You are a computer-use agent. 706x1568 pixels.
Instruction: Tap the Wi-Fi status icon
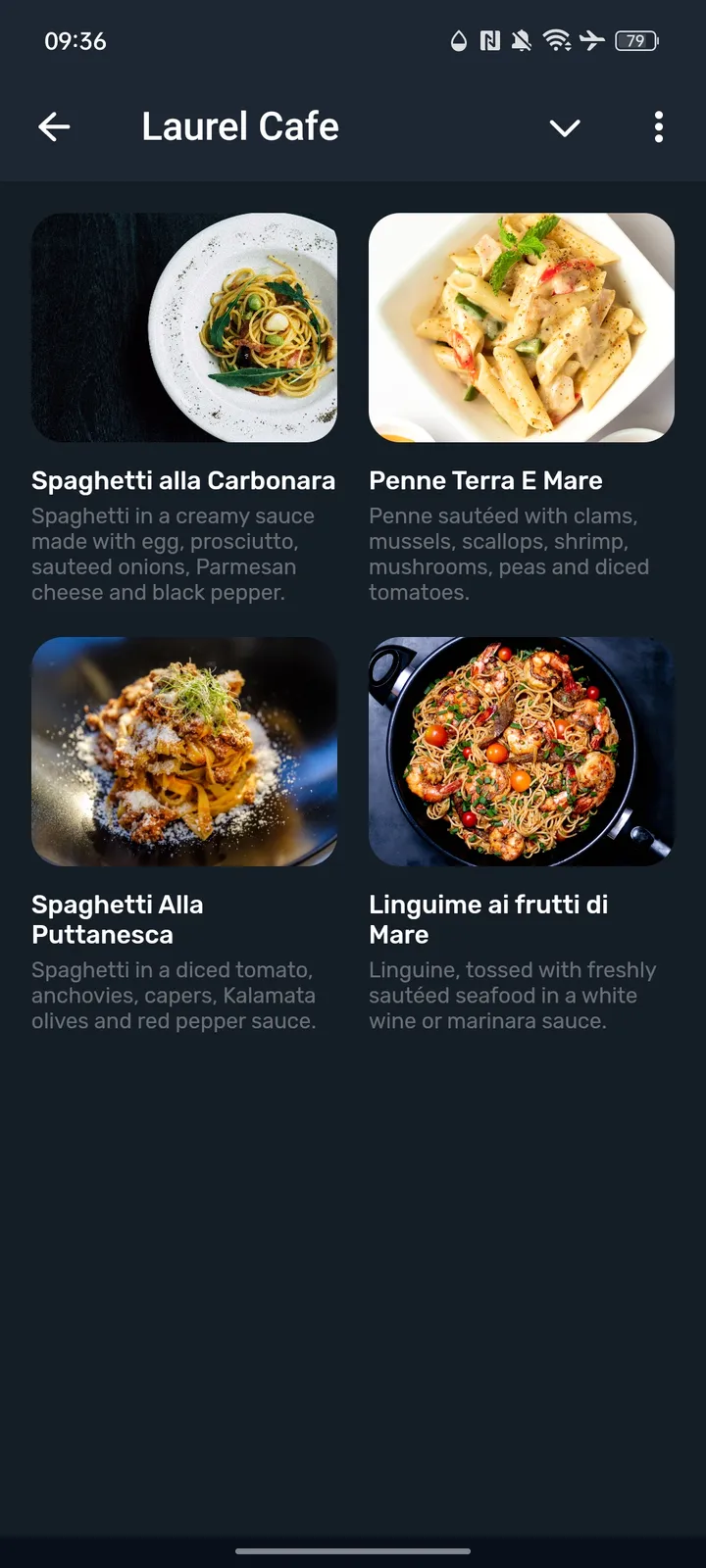click(x=557, y=41)
